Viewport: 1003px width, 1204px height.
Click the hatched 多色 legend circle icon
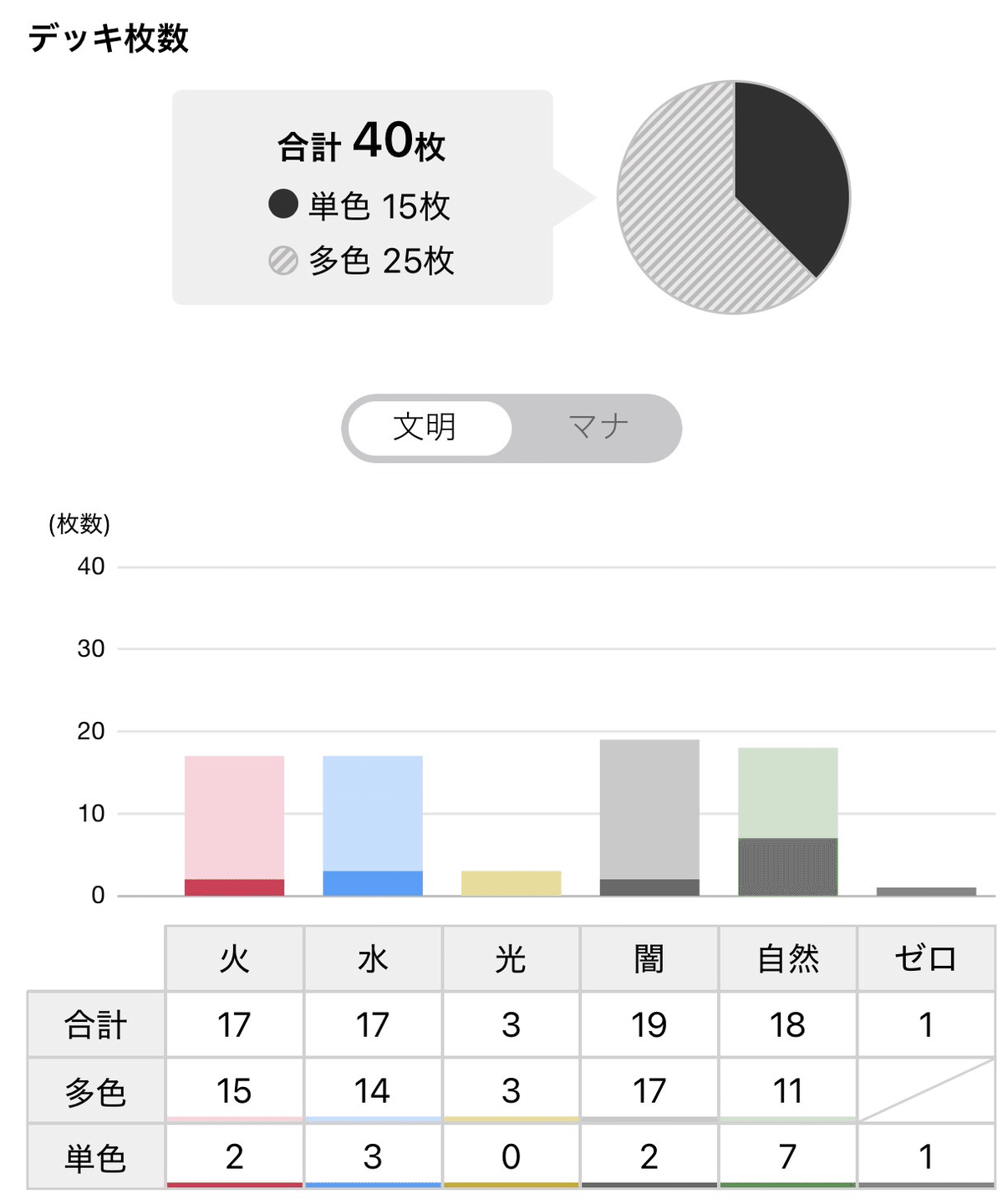click(x=282, y=262)
